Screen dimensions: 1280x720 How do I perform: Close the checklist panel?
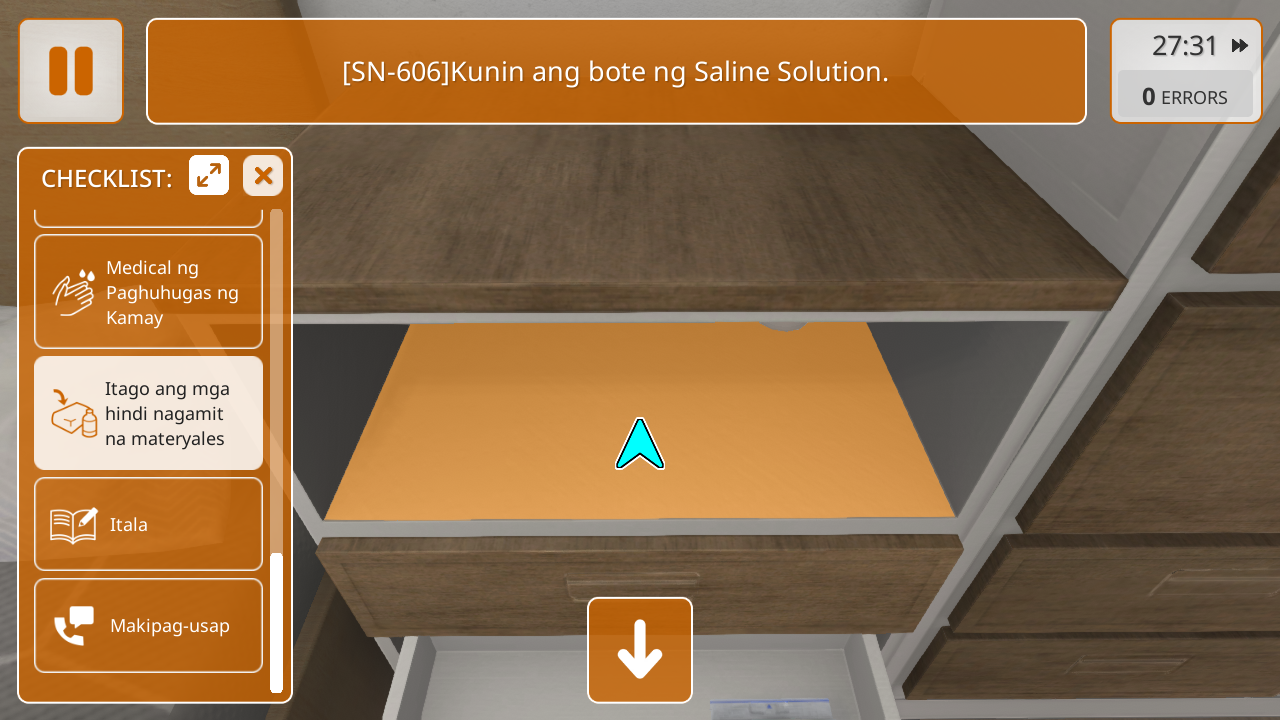click(x=263, y=176)
